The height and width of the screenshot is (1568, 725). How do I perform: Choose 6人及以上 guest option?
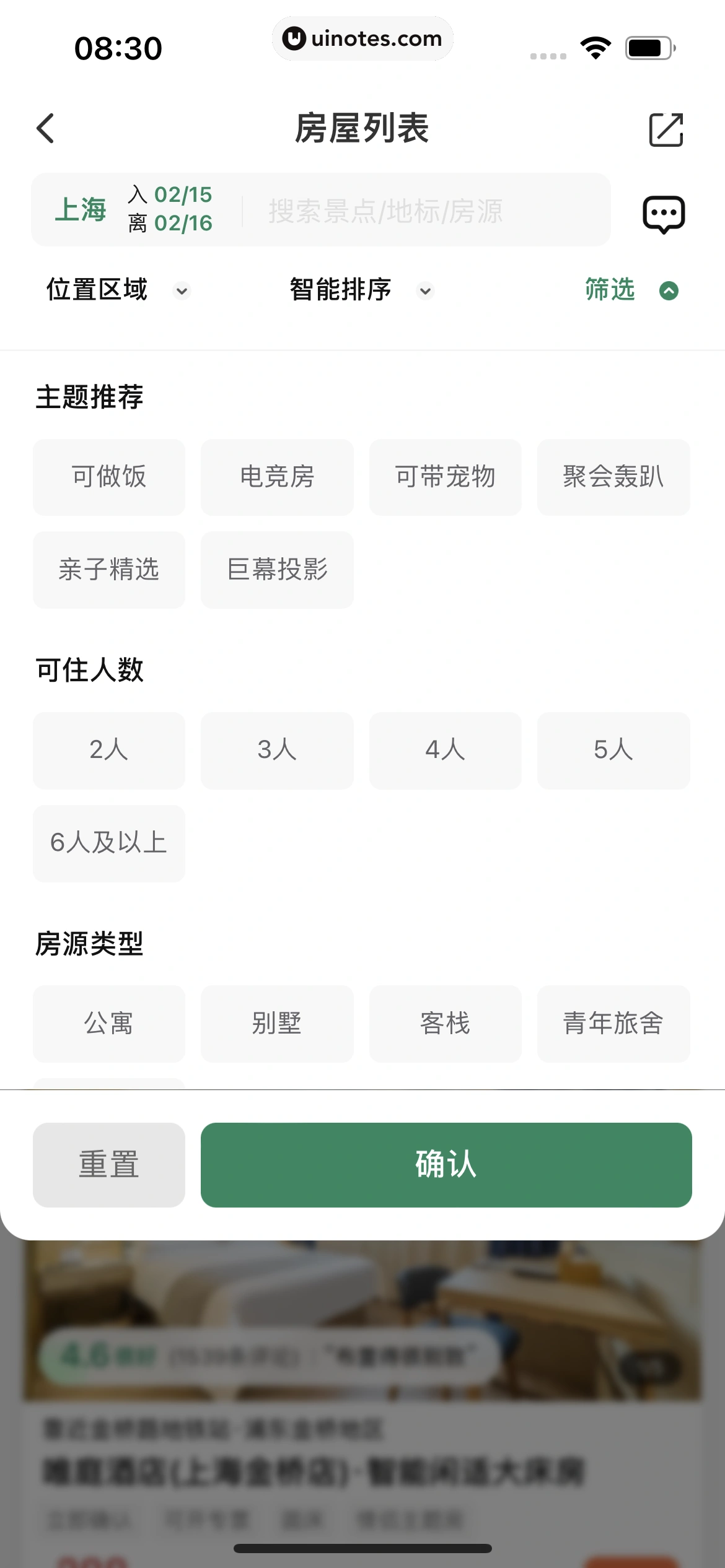109,843
